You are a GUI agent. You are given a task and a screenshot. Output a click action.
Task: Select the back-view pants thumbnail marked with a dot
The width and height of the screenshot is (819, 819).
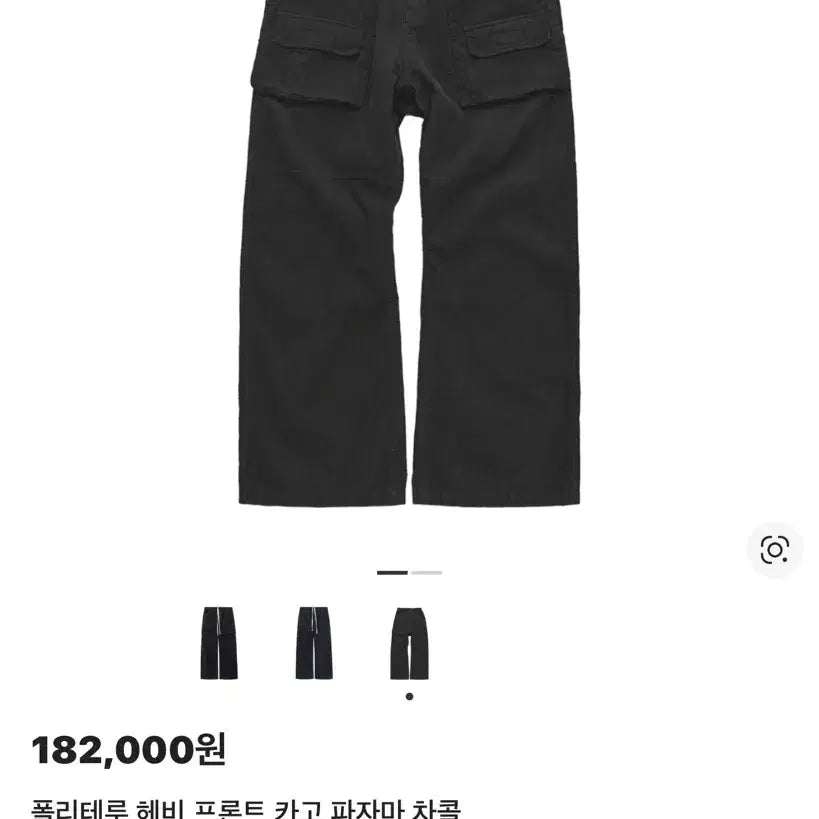409,643
